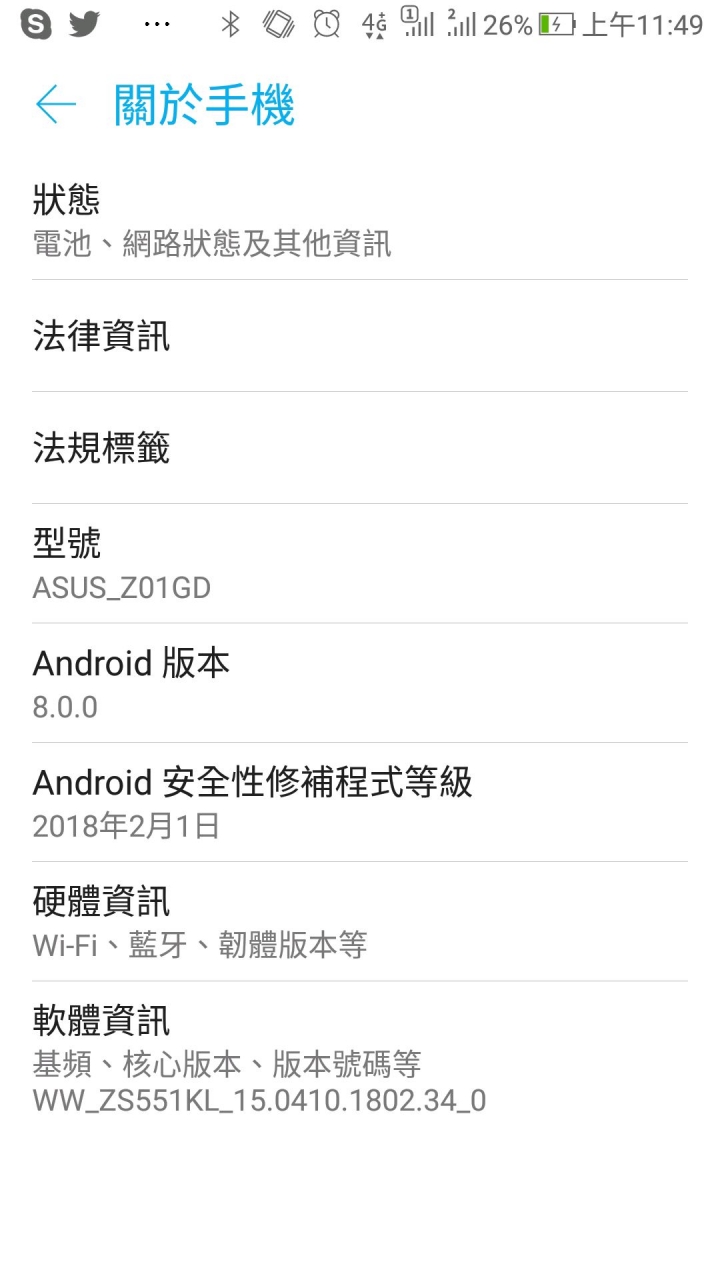Open 硬體資訊 hardware information

360,921
